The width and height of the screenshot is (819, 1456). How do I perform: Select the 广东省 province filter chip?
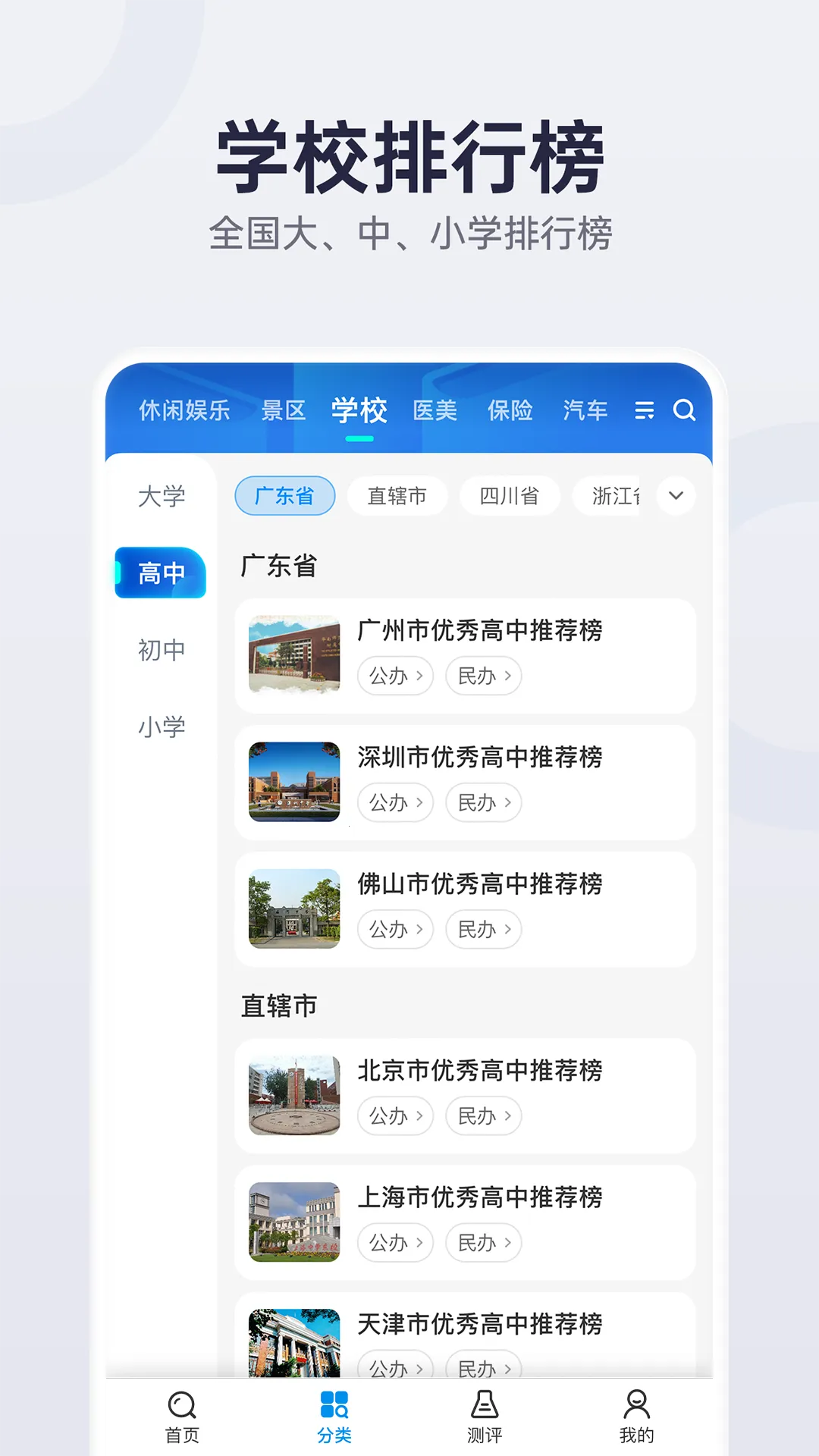(284, 496)
